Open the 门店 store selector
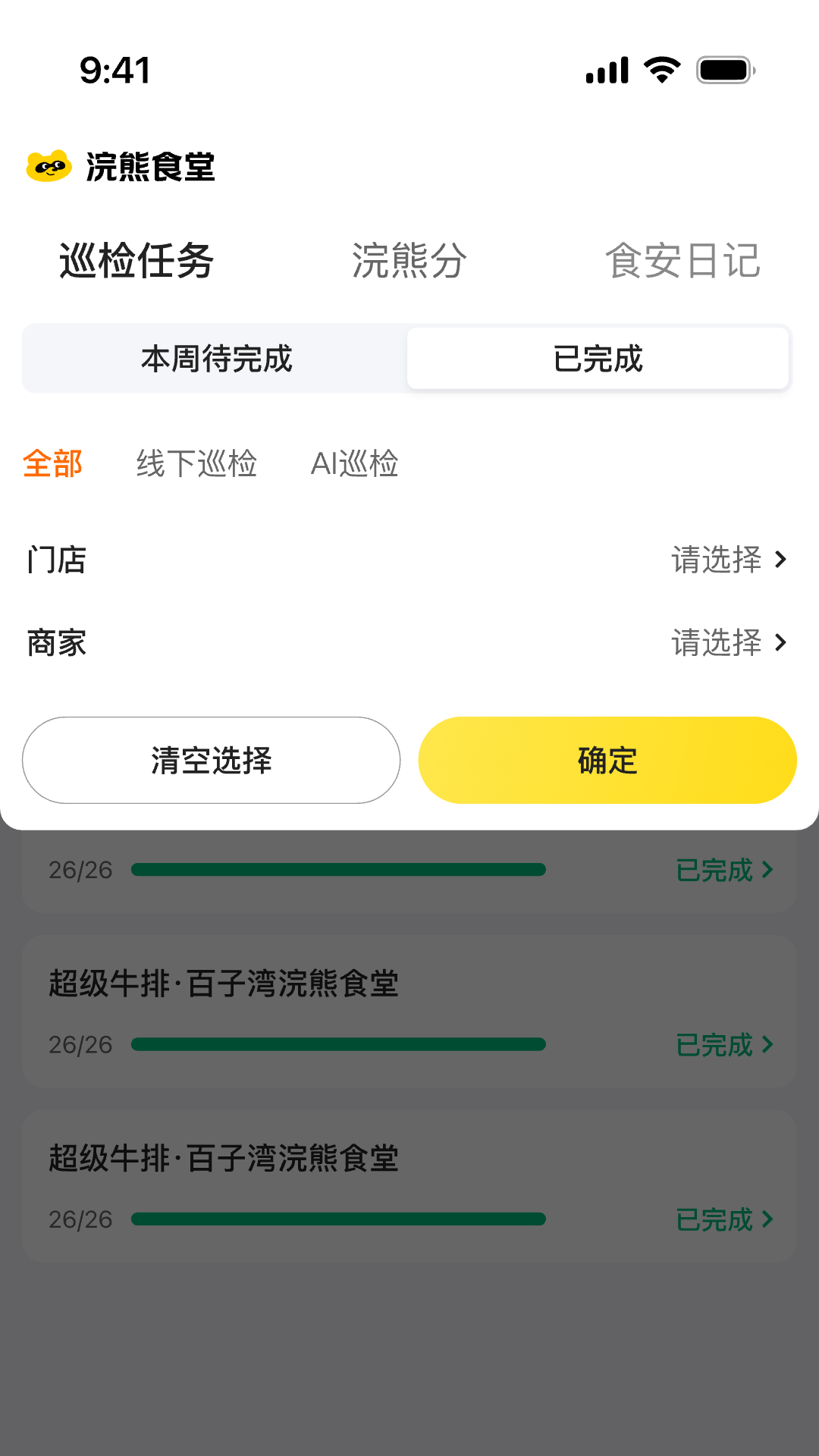Screen dimensions: 819x1456 coord(717,560)
